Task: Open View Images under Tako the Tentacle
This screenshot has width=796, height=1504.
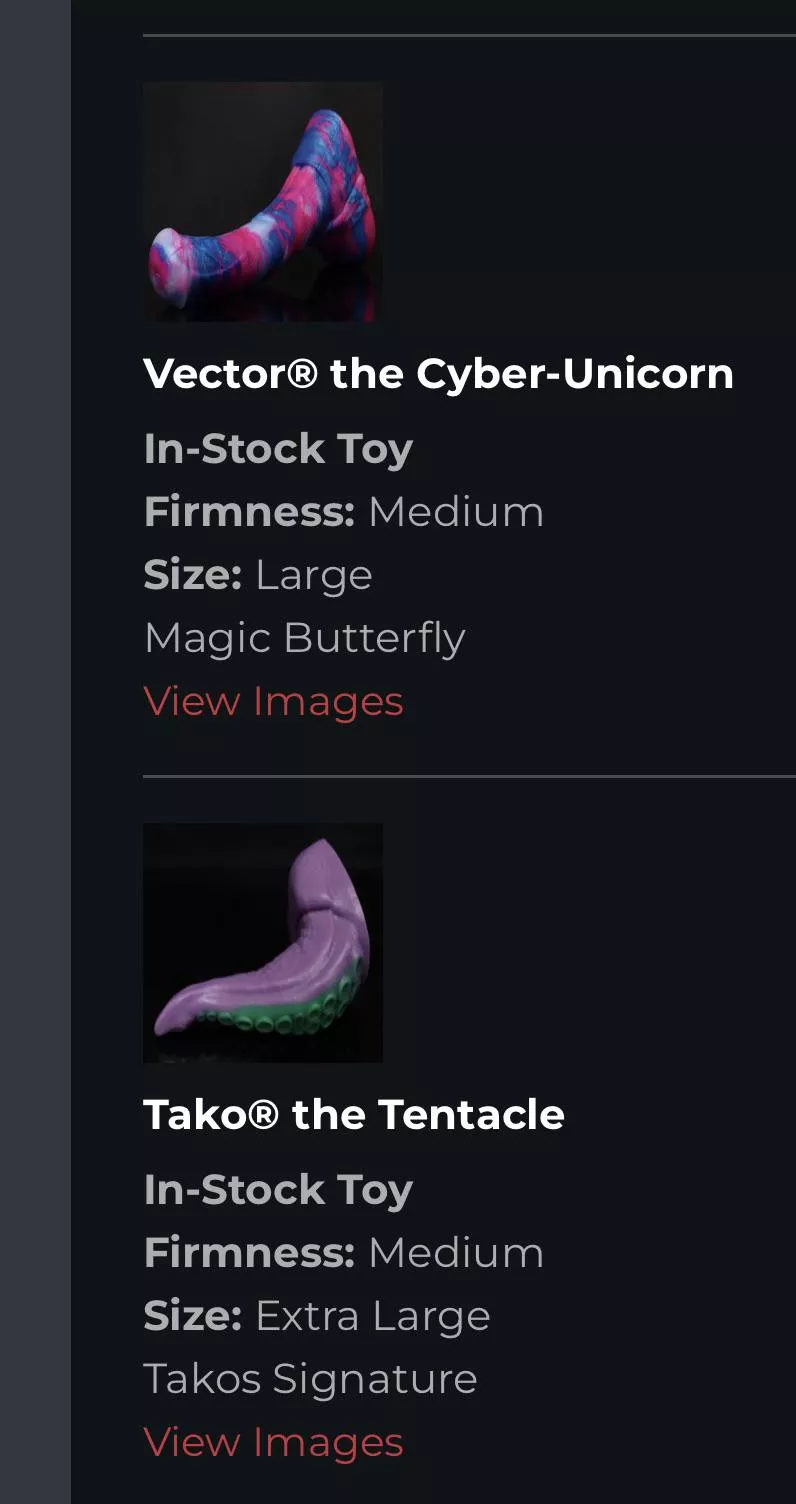Action: (x=273, y=1442)
